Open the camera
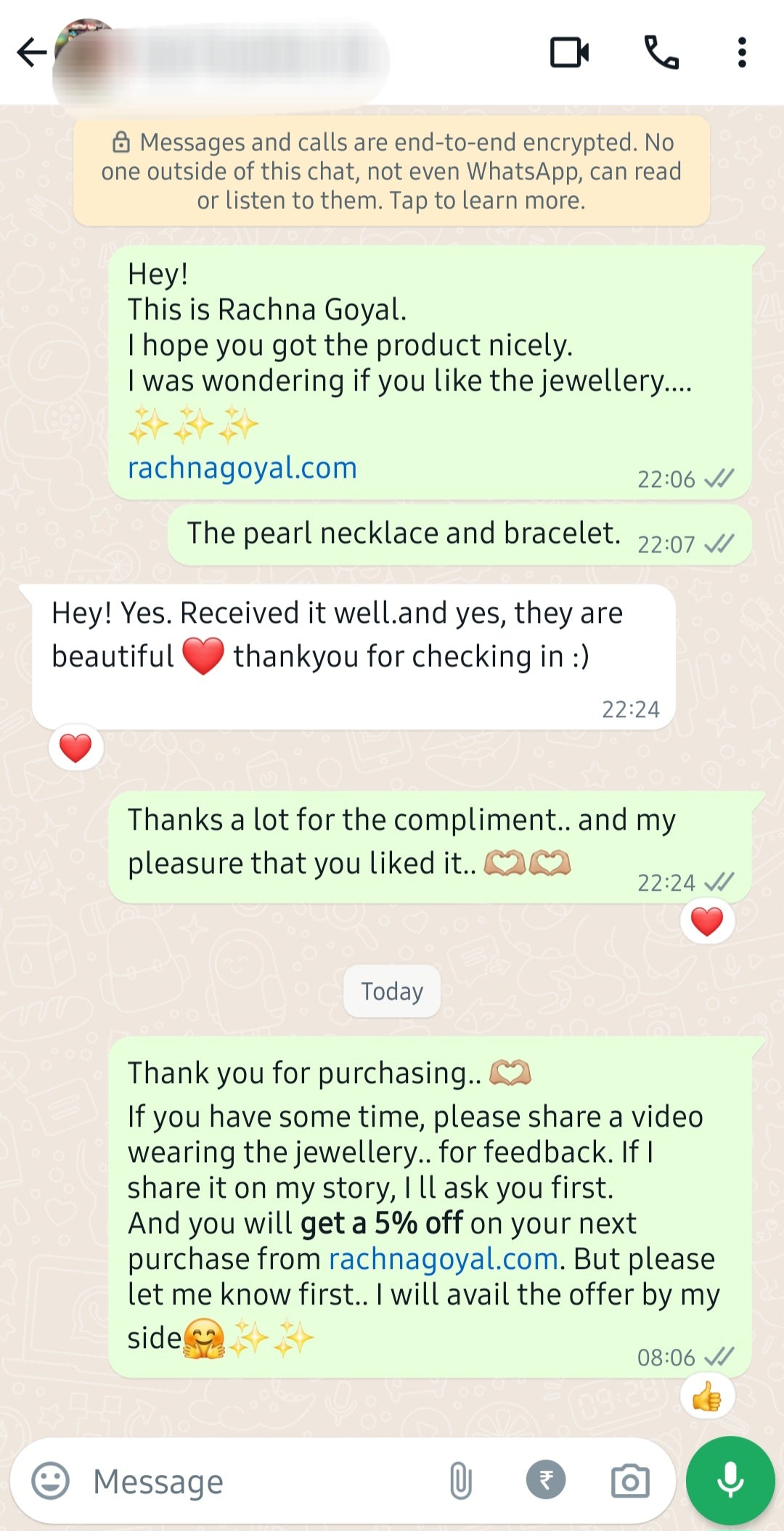The width and height of the screenshot is (784, 1531). pos(629,1481)
